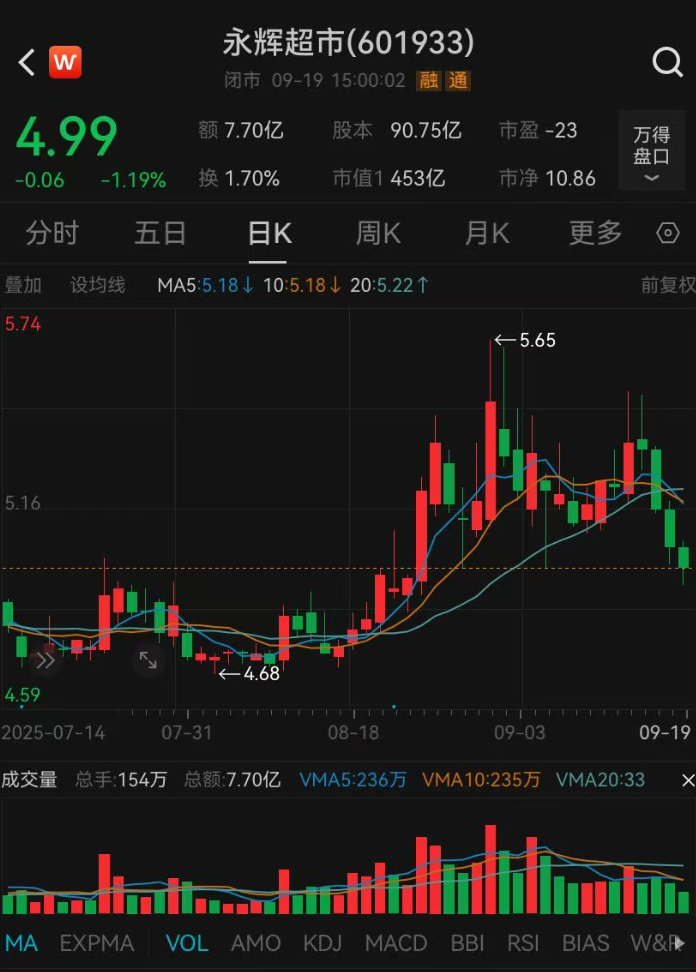
Task: Select the EXPMA indicator
Action: coord(96,943)
